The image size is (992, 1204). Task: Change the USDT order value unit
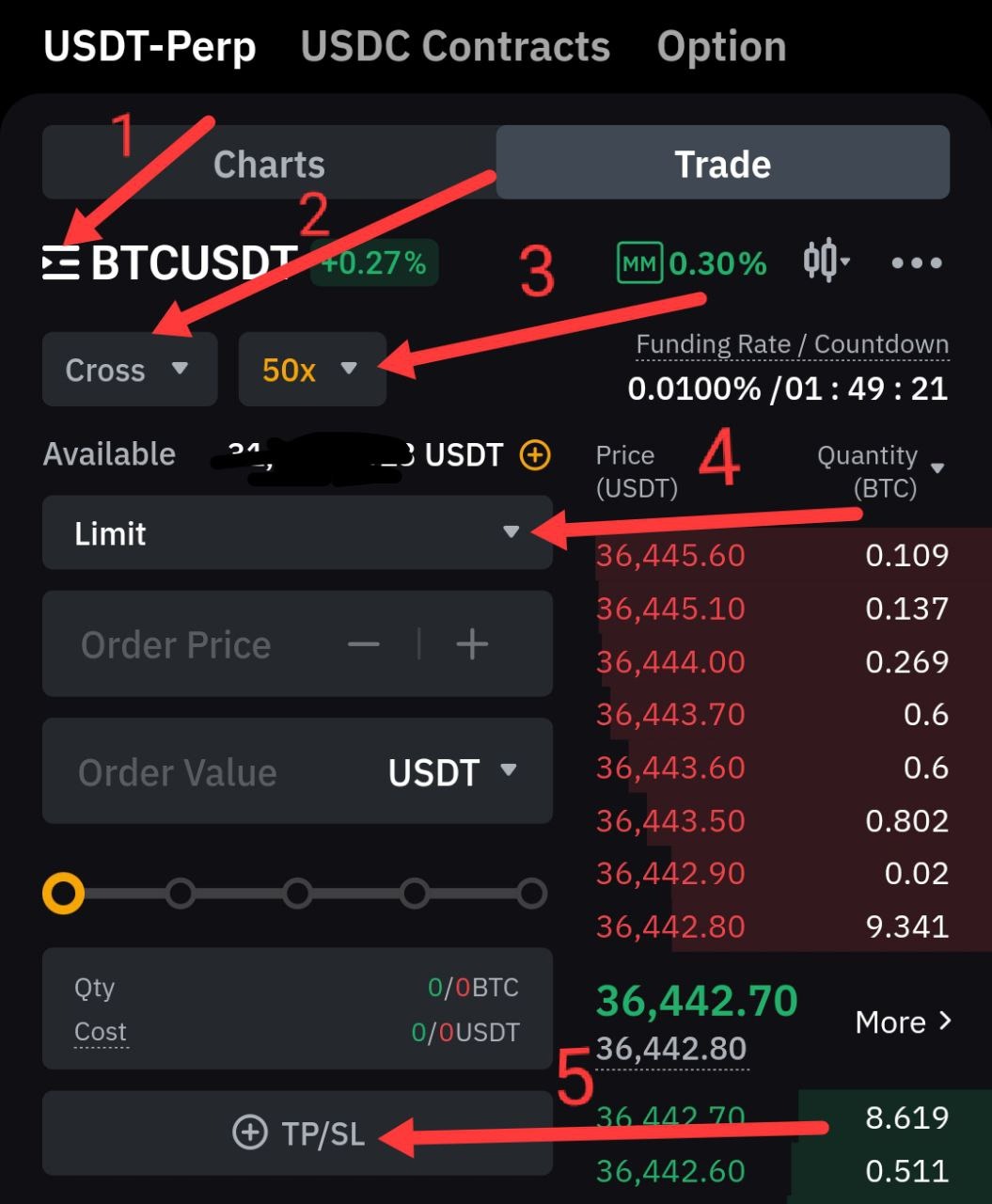click(453, 772)
